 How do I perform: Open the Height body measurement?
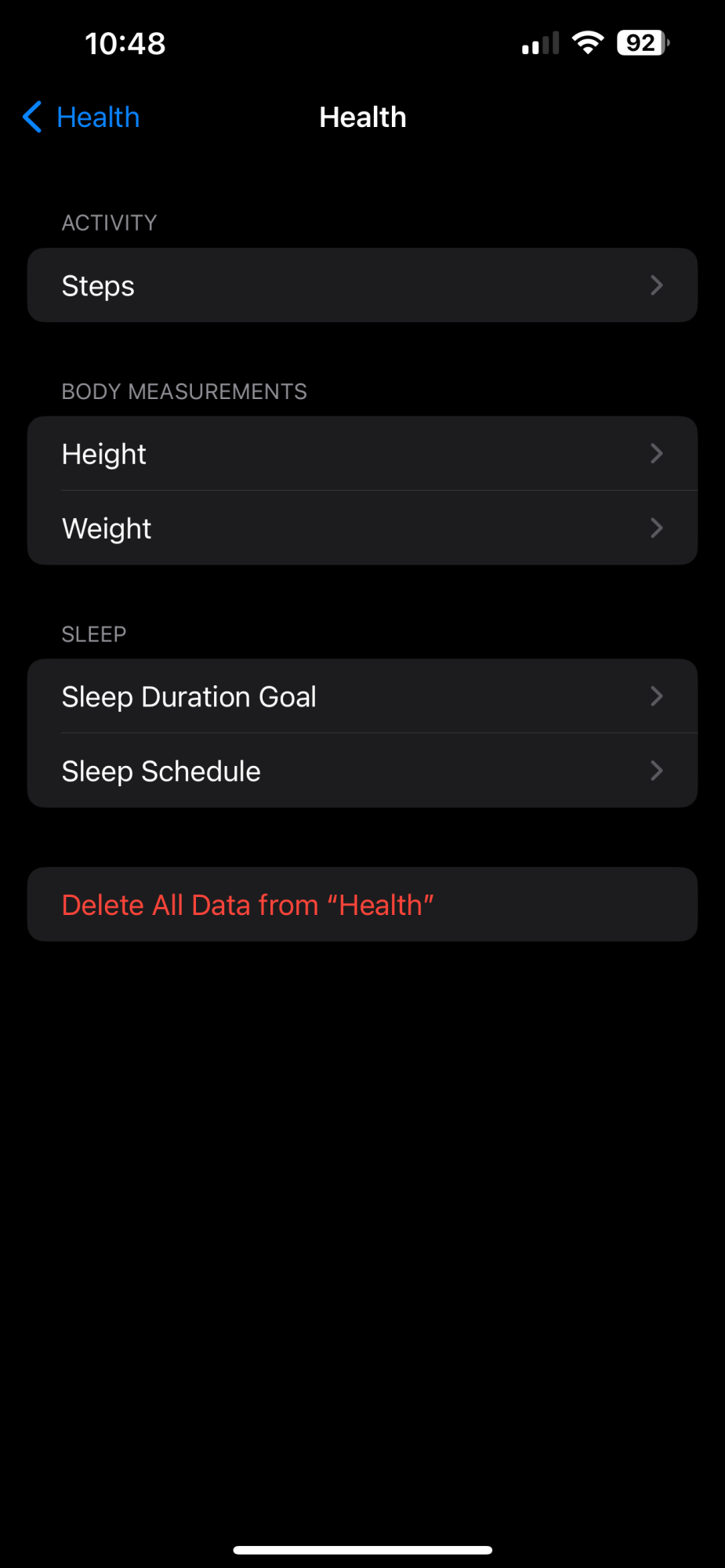pos(362,454)
